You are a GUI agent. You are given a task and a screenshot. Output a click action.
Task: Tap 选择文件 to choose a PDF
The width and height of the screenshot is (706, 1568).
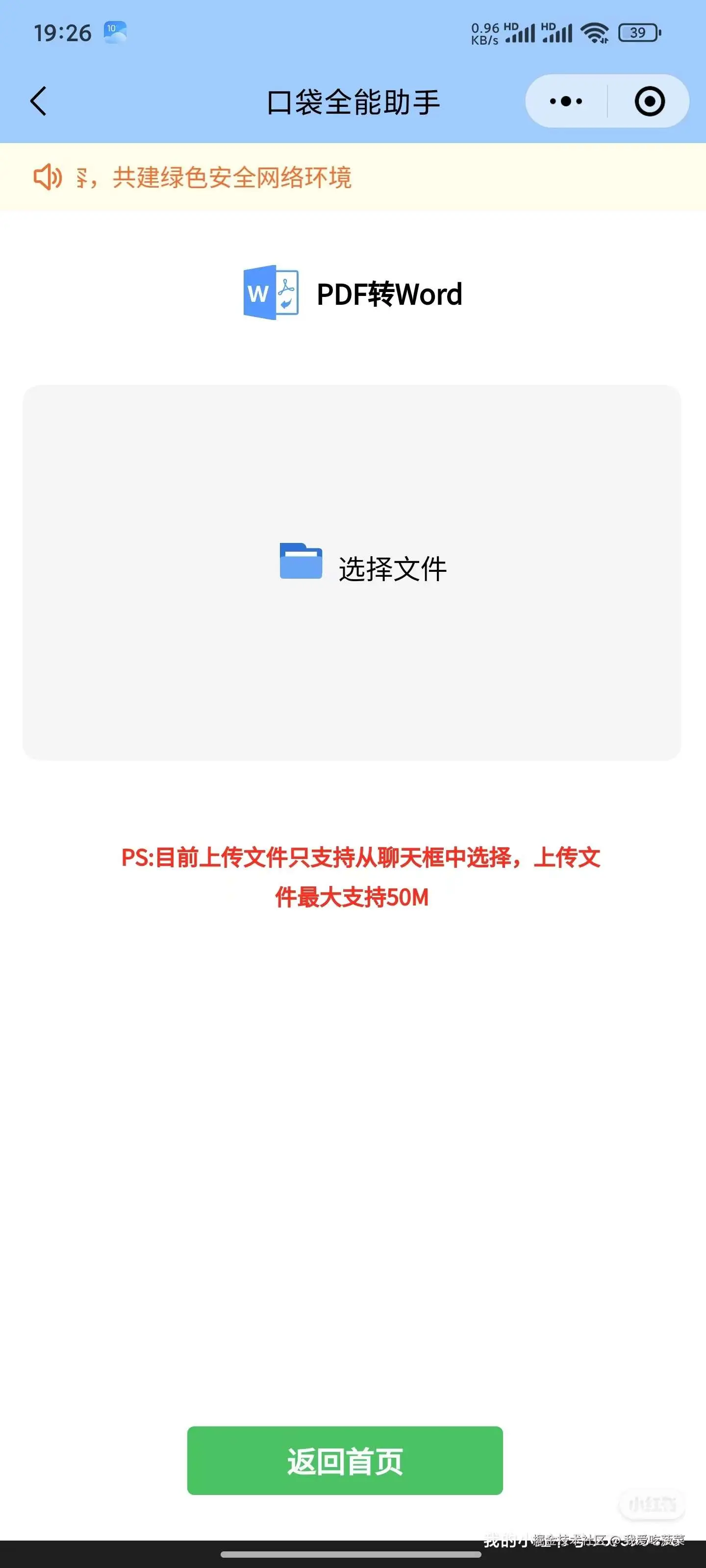point(363,567)
